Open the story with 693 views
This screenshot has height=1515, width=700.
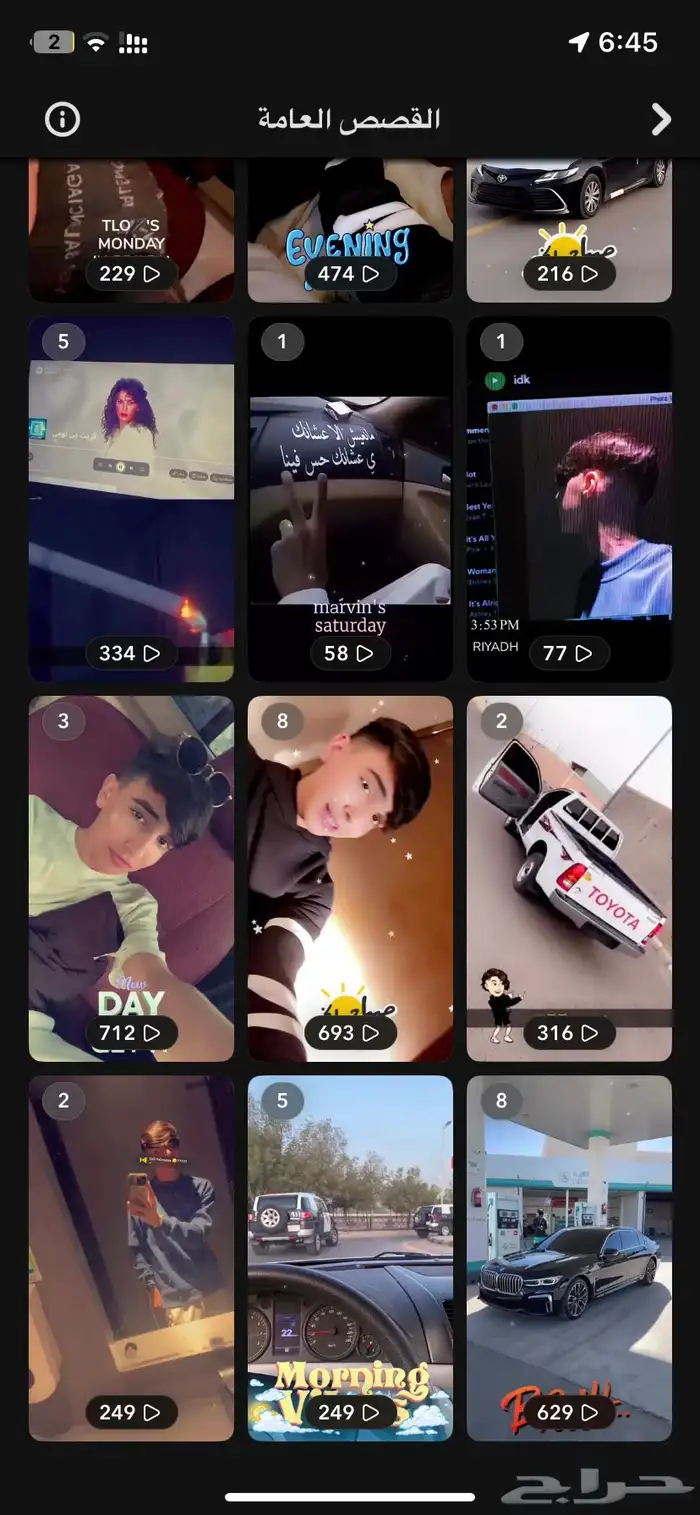[x=350, y=877]
